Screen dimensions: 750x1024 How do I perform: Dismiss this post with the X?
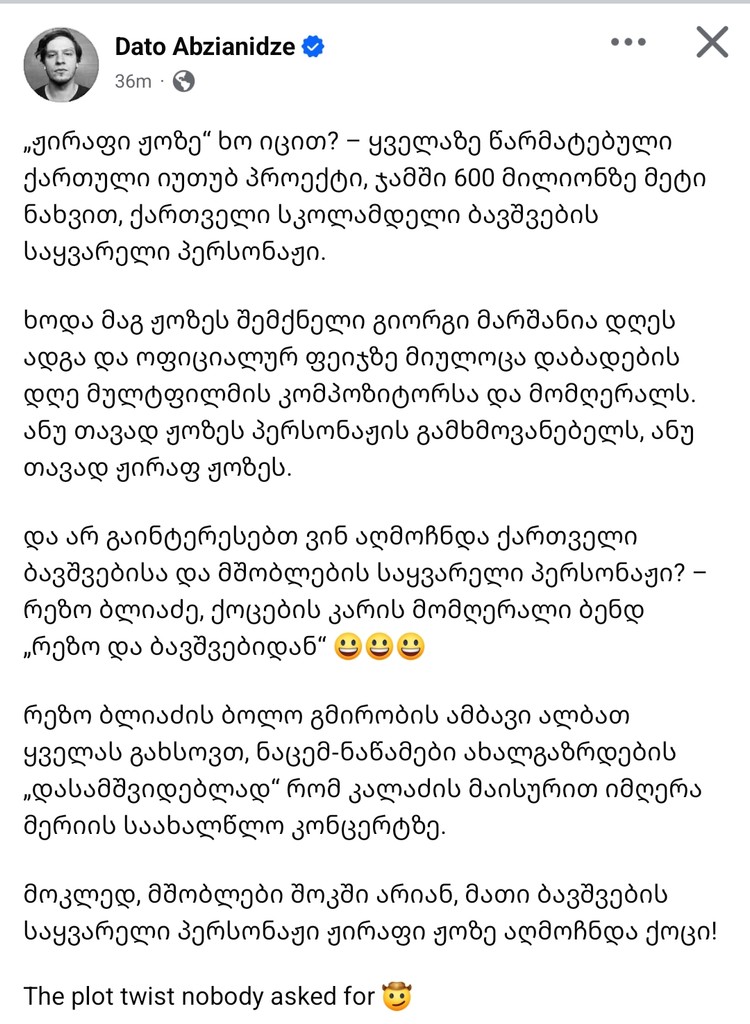712,43
